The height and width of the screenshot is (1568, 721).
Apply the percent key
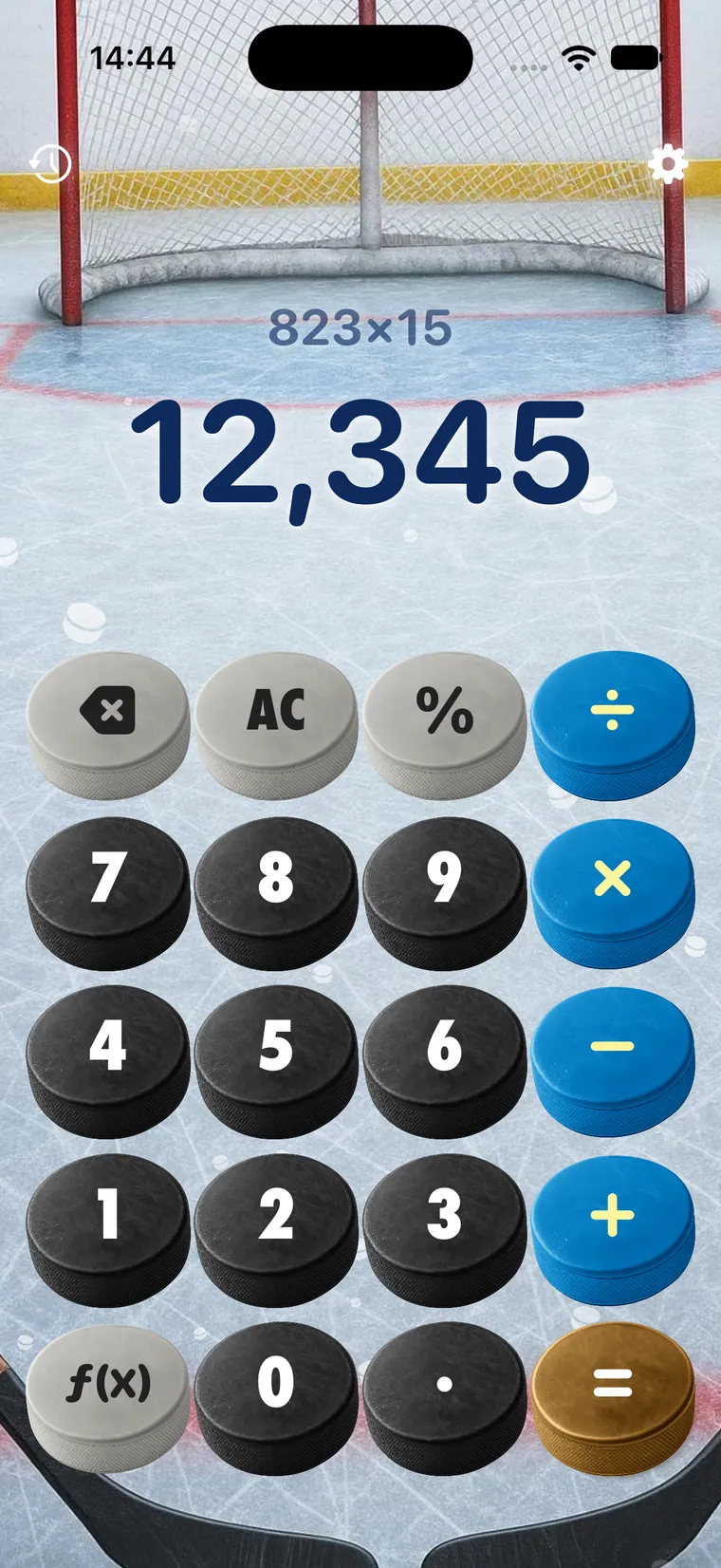click(444, 723)
